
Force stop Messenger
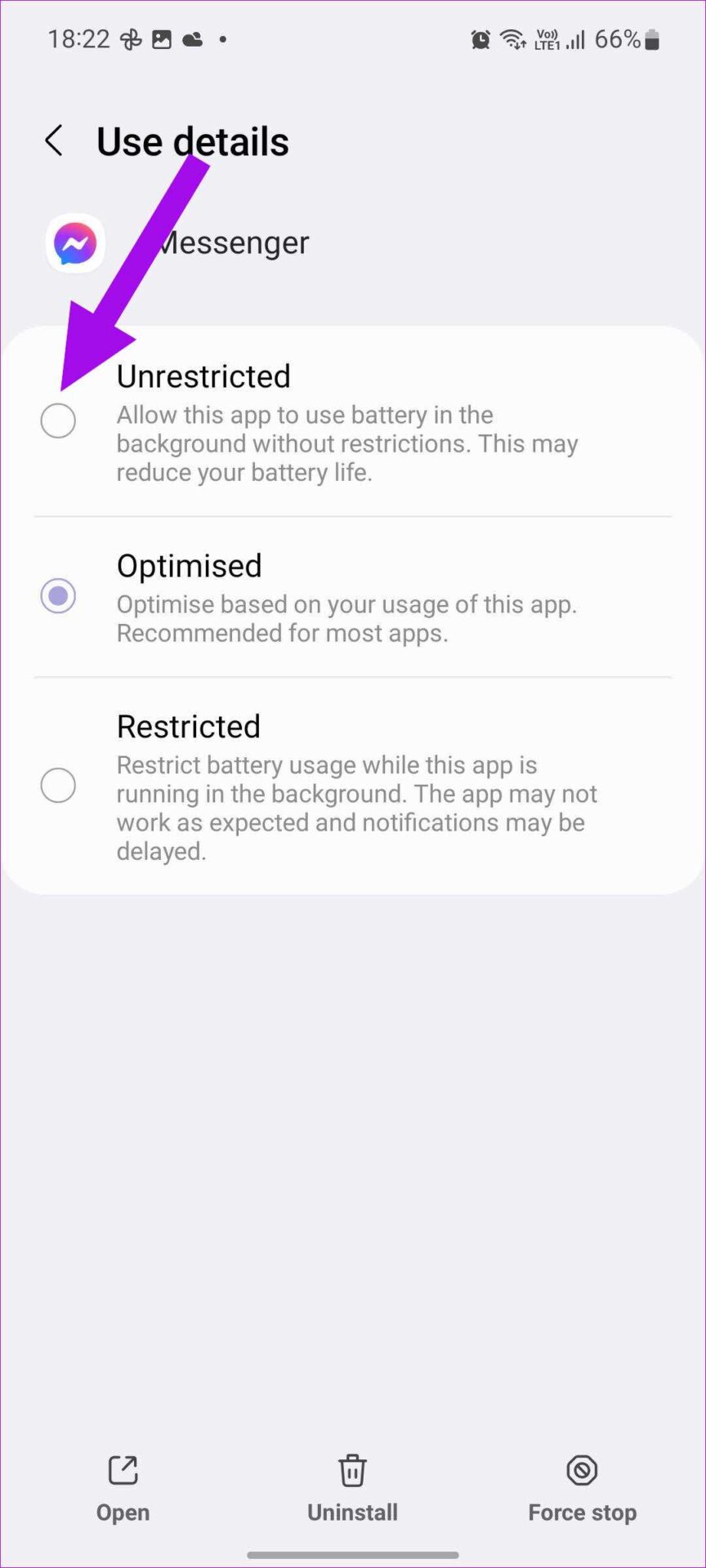click(x=582, y=1489)
